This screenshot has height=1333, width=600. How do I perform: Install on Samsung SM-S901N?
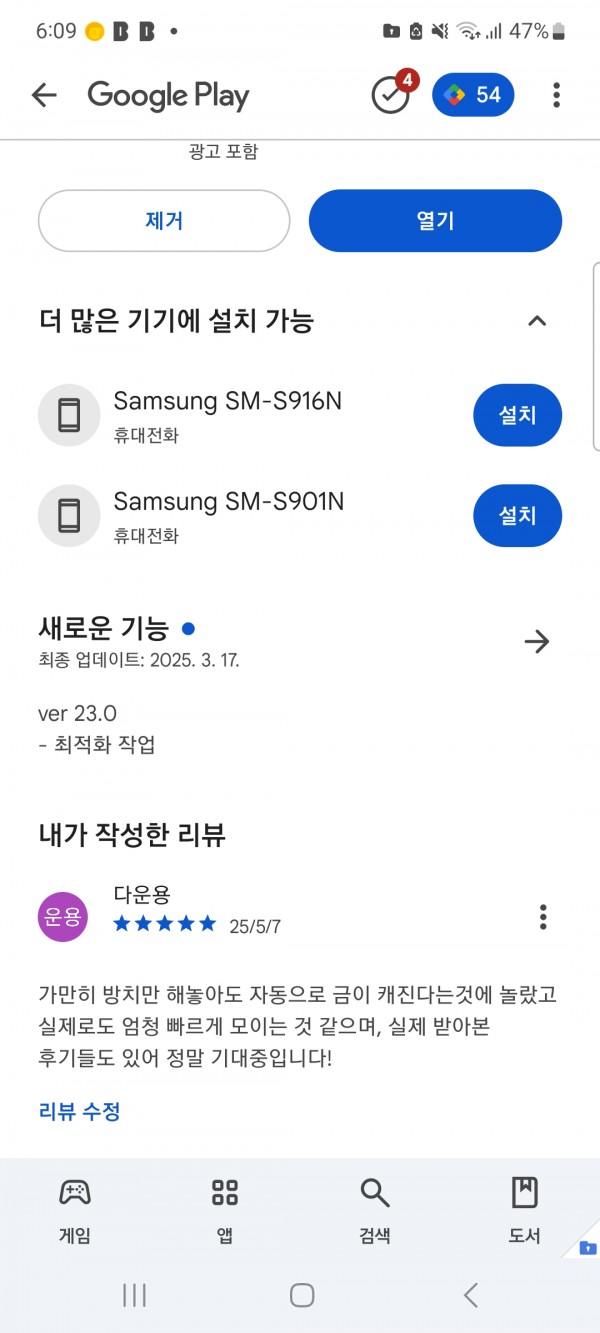517,515
